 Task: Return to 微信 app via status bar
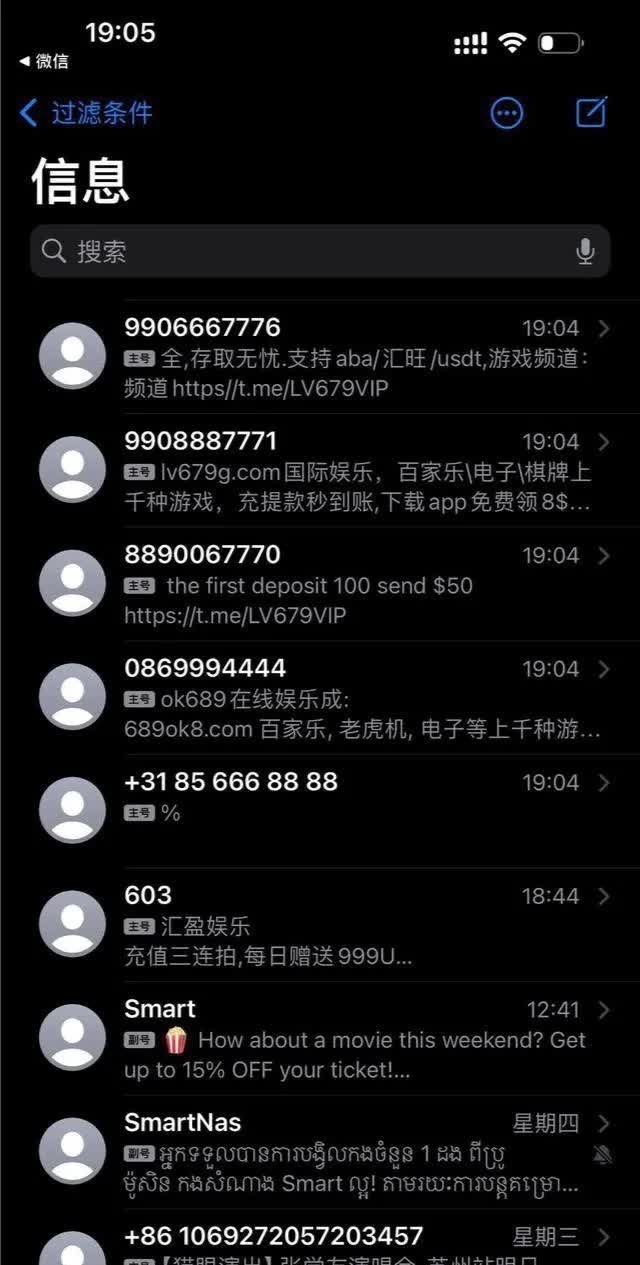45,61
